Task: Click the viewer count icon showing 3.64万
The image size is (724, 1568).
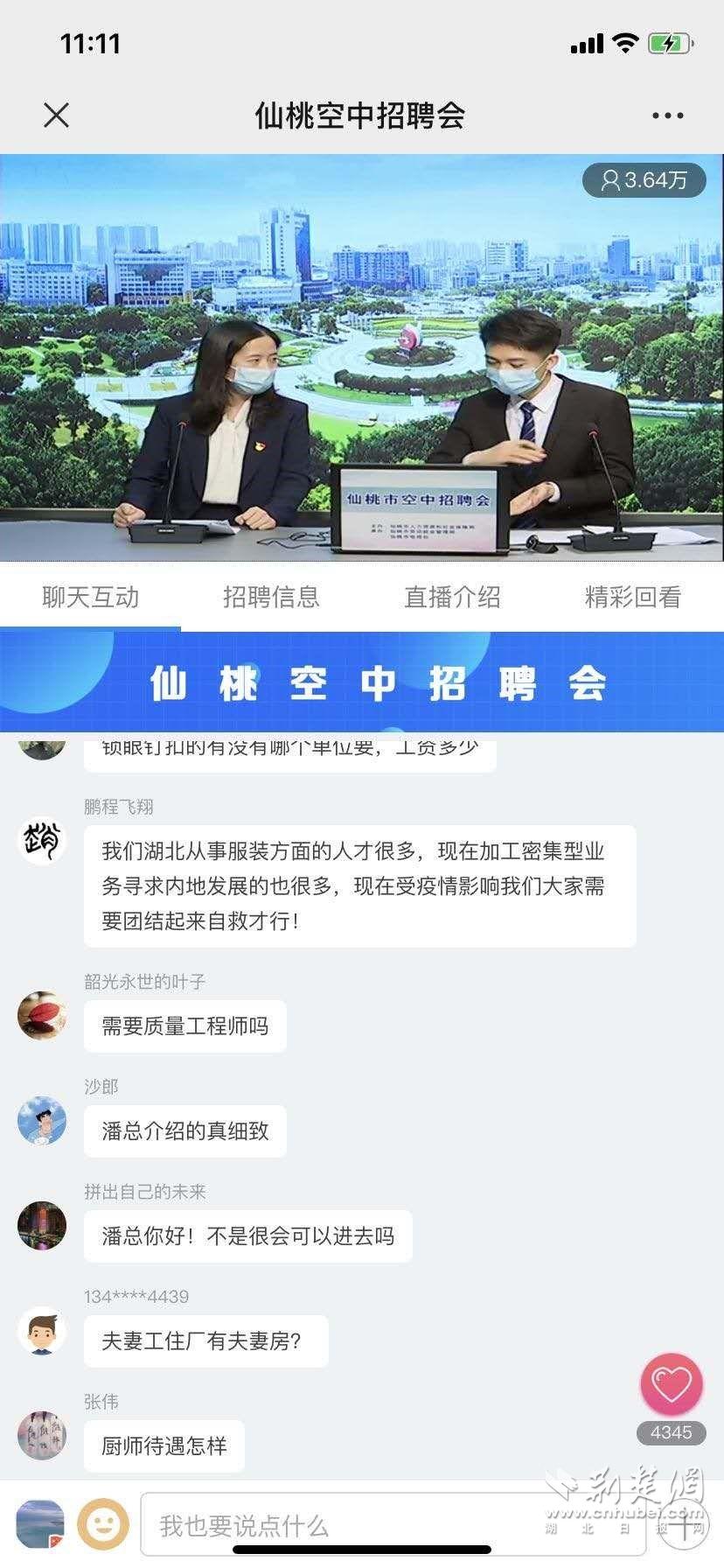Action: (x=643, y=180)
